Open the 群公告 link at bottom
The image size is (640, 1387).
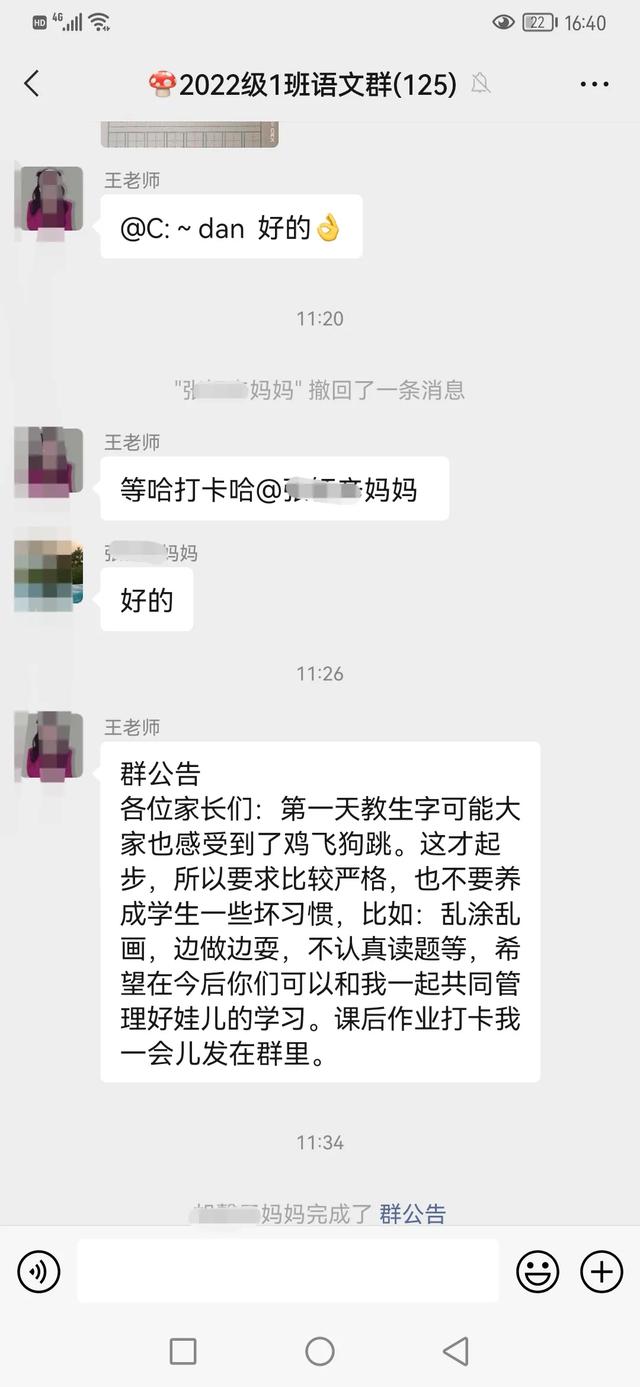click(x=412, y=1214)
